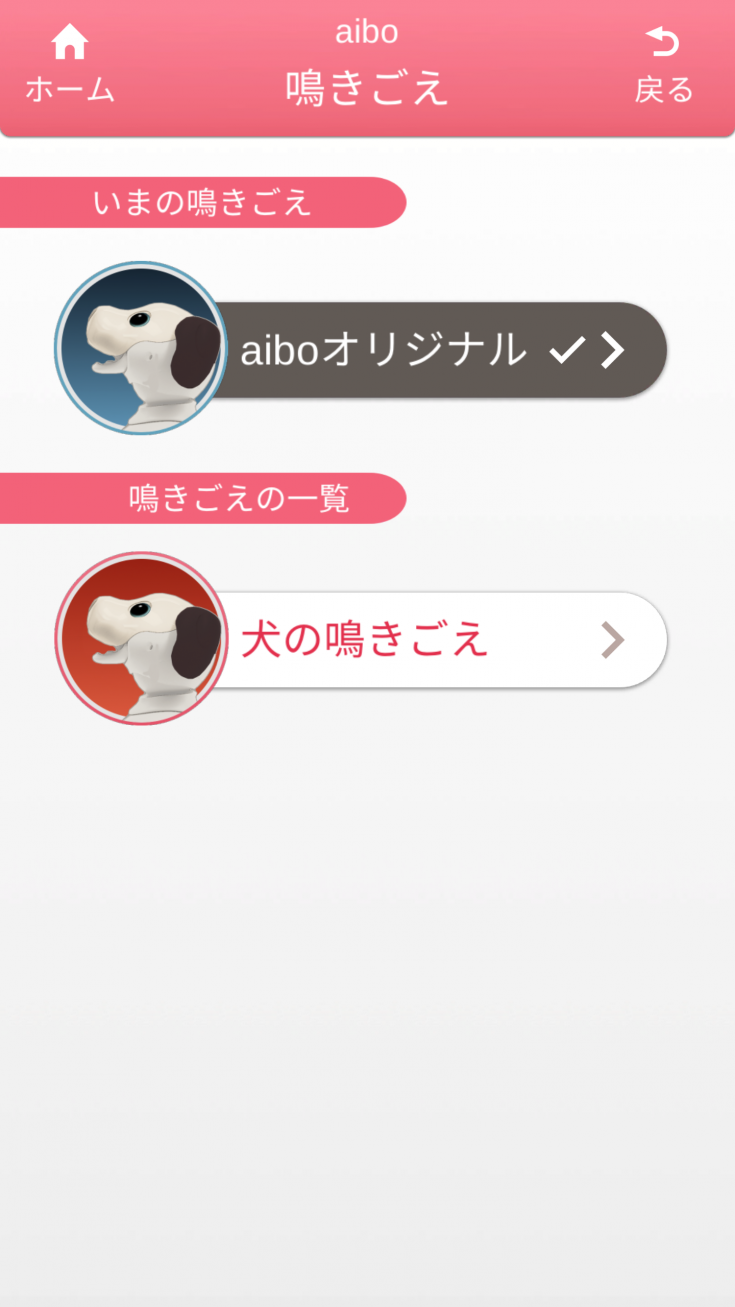735x1307 pixels.
Task: Tap the 戻る back button
Action: (663, 65)
